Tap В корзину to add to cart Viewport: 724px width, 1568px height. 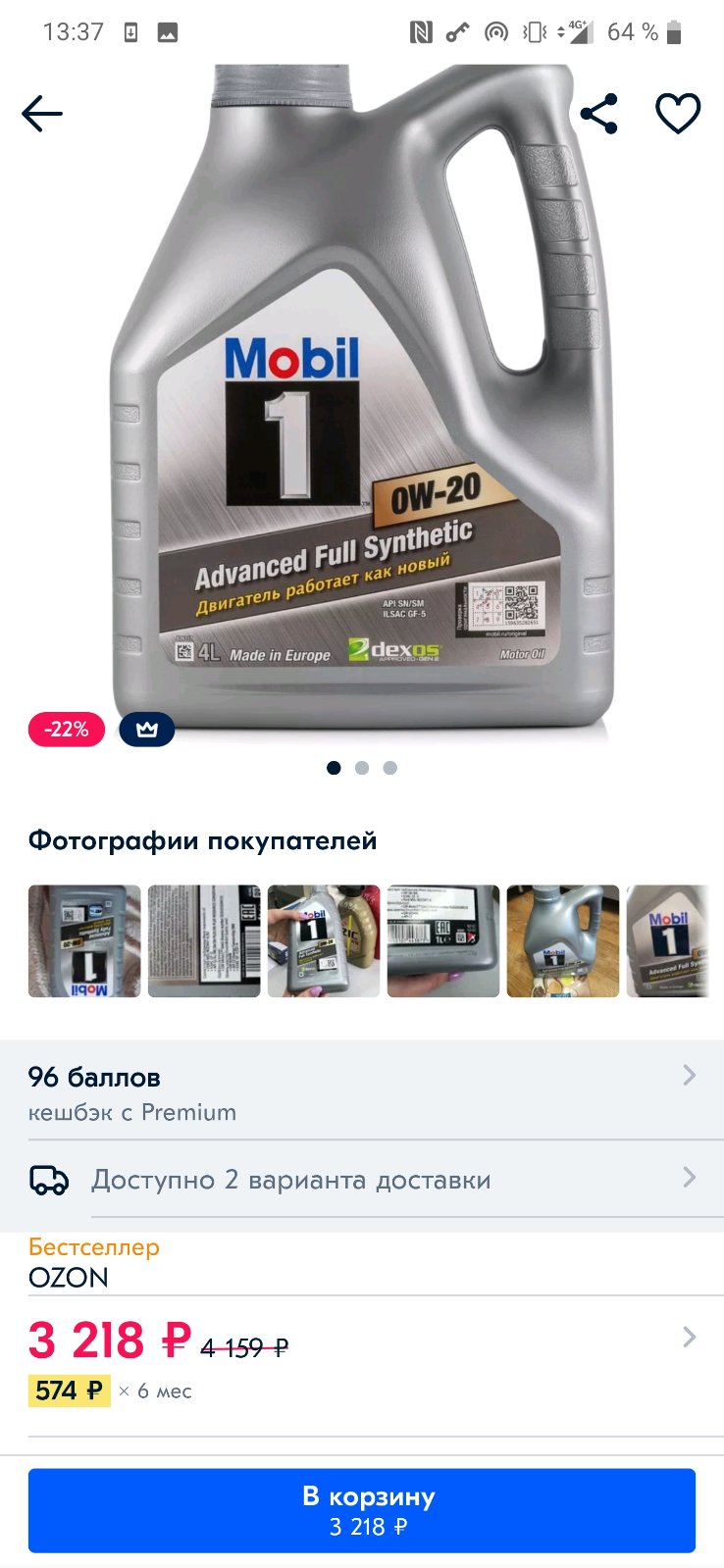(362, 1510)
